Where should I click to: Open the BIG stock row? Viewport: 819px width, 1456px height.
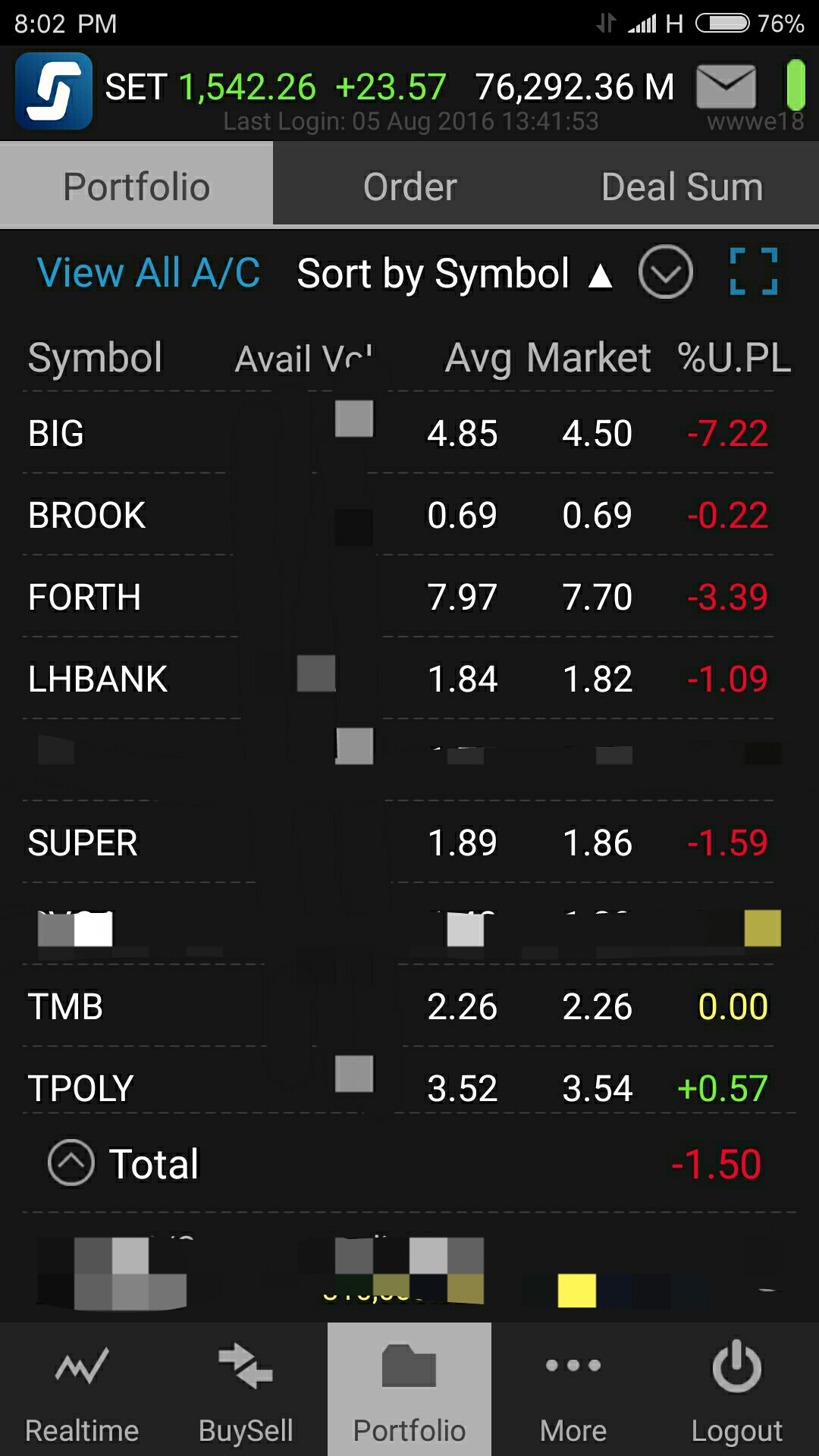(398, 434)
